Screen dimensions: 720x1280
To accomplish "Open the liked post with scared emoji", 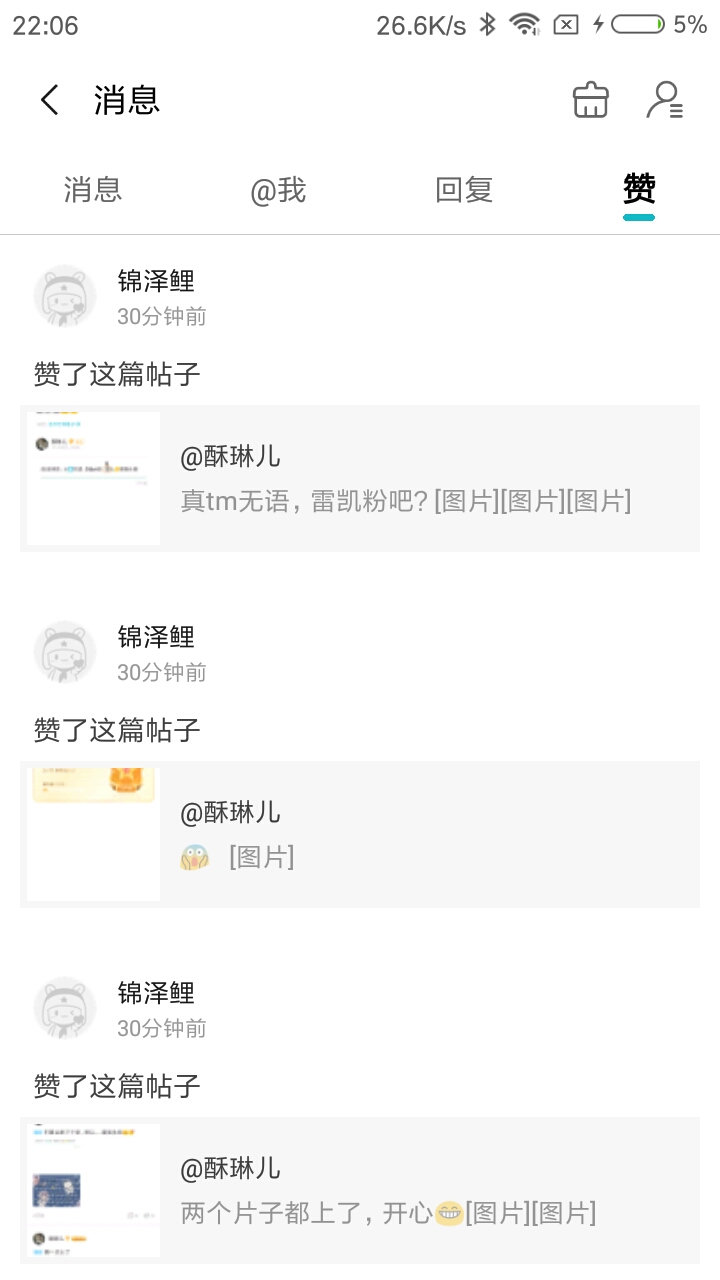I will (360, 834).
